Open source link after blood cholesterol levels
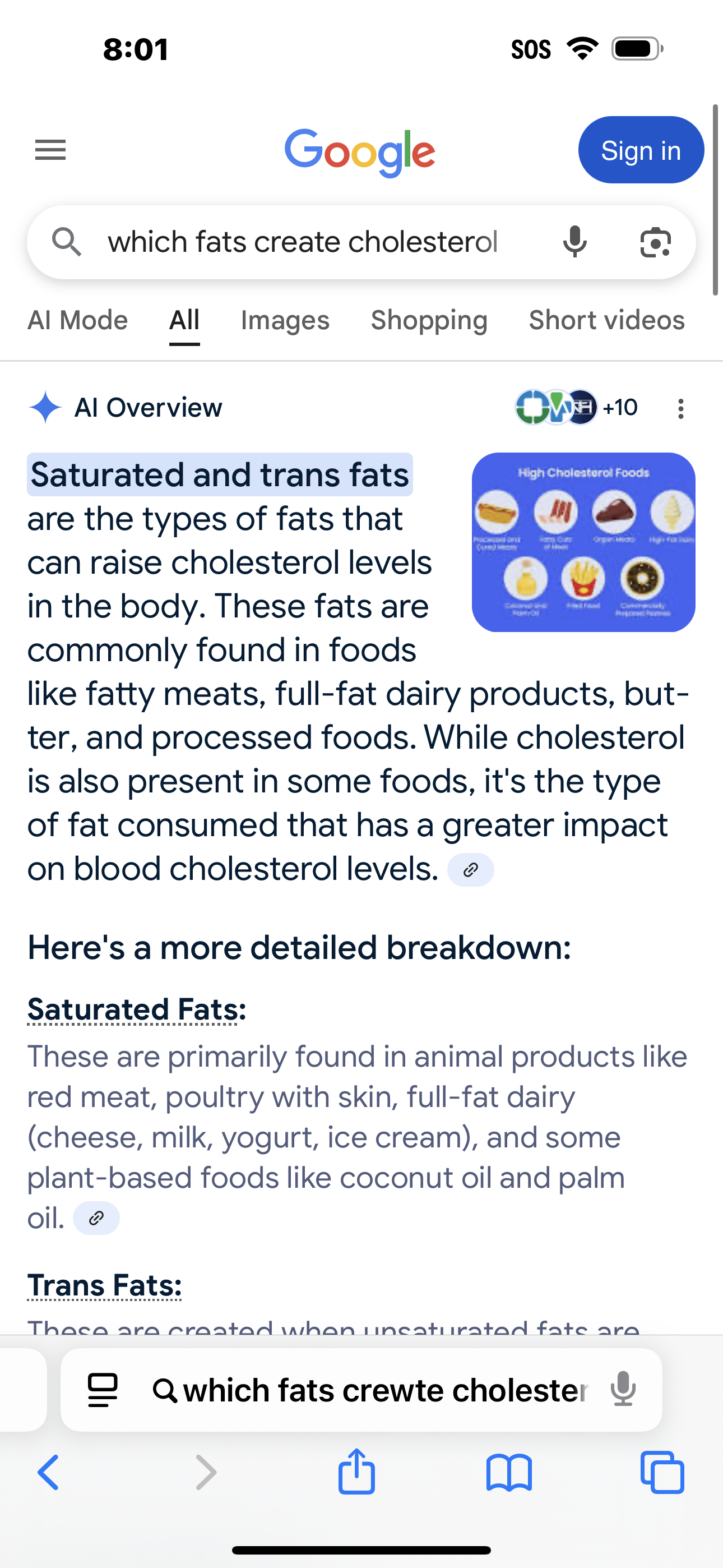 click(x=470, y=870)
